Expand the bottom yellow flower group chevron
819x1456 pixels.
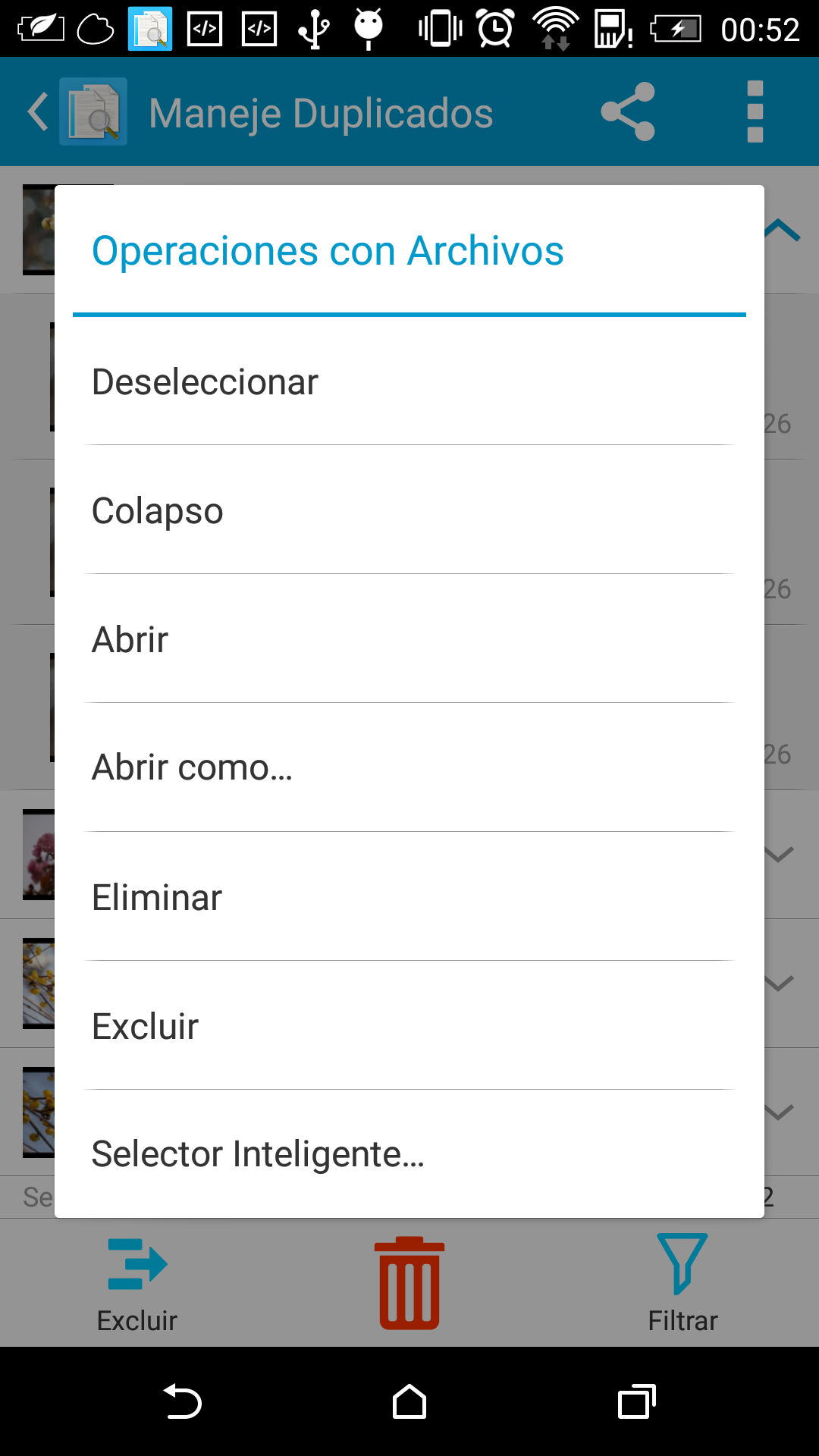(x=780, y=1112)
